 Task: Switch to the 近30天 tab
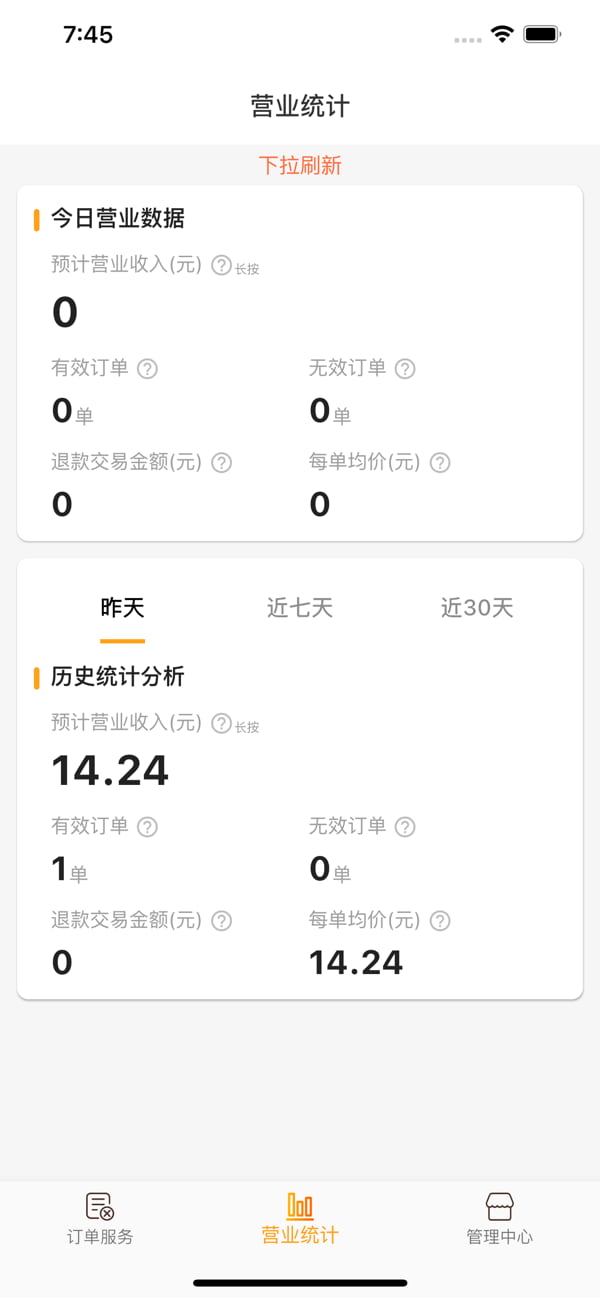[477, 608]
